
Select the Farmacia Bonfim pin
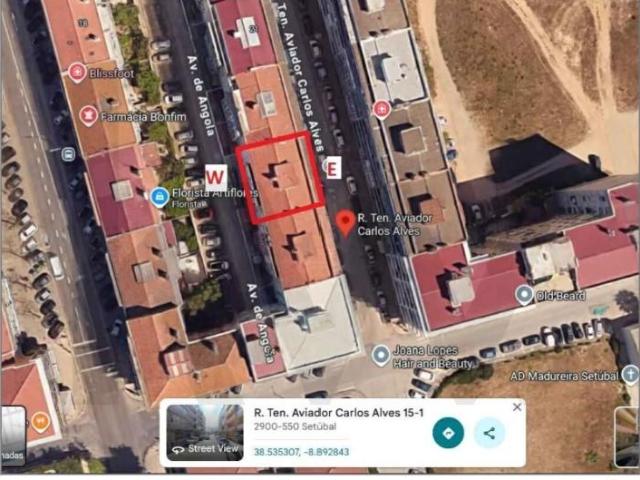pos(89,116)
